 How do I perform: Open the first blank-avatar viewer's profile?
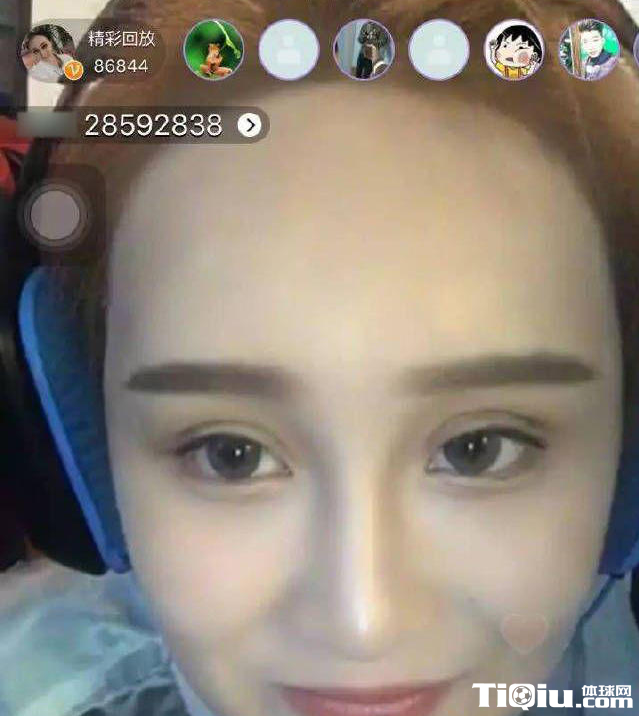tap(289, 50)
